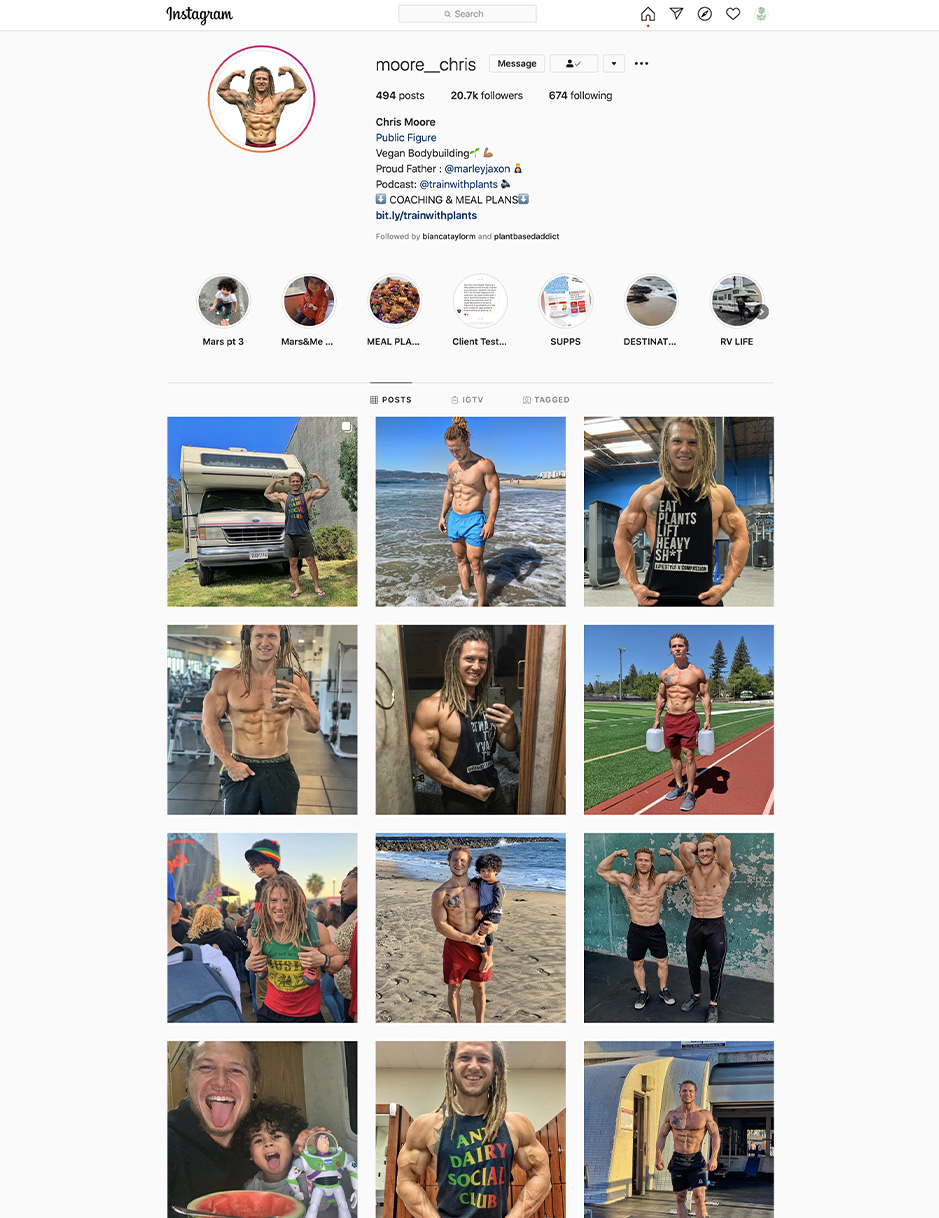Open the three-dot options menu
Screen dimensions: 939x1218
point(641,64)
